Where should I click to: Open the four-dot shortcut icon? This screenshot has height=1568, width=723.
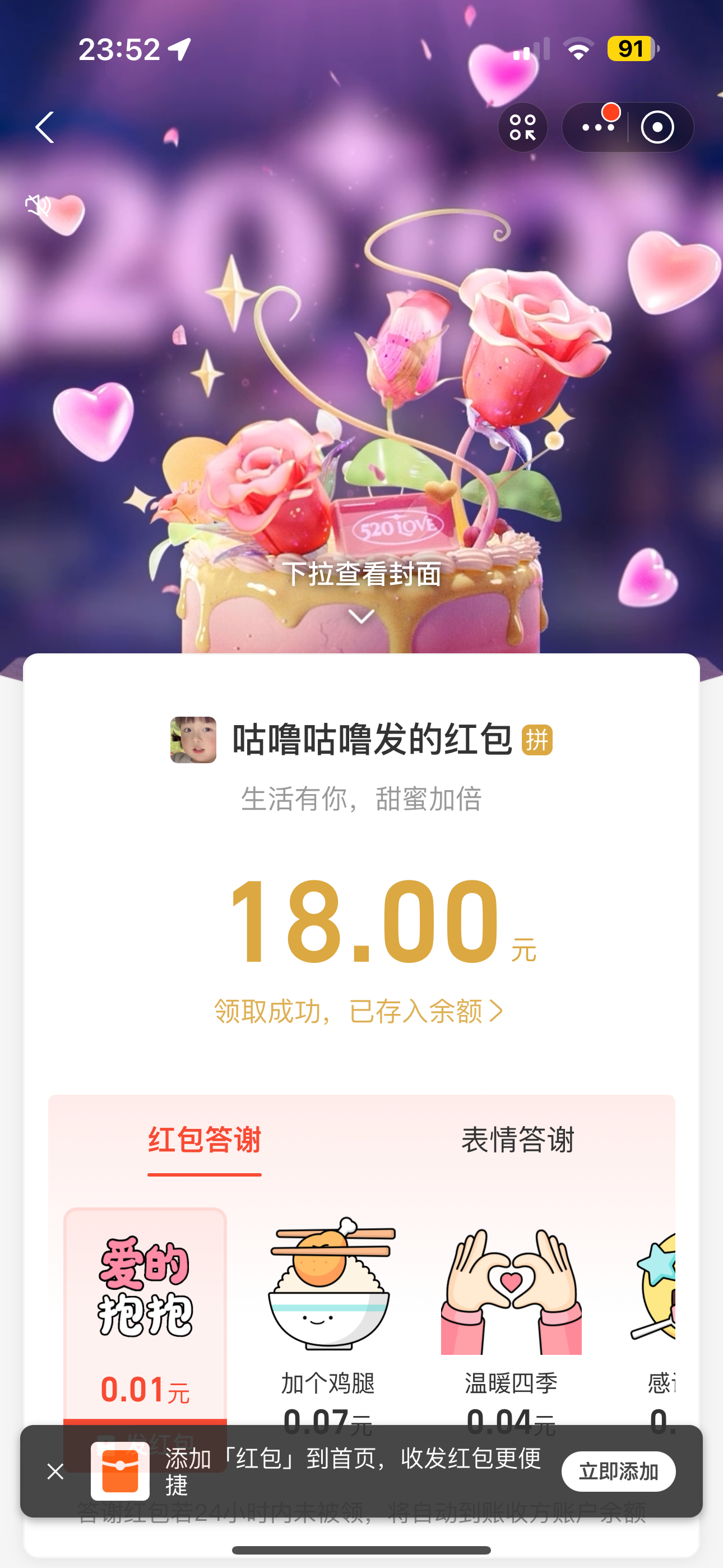[x=523, y=128]
